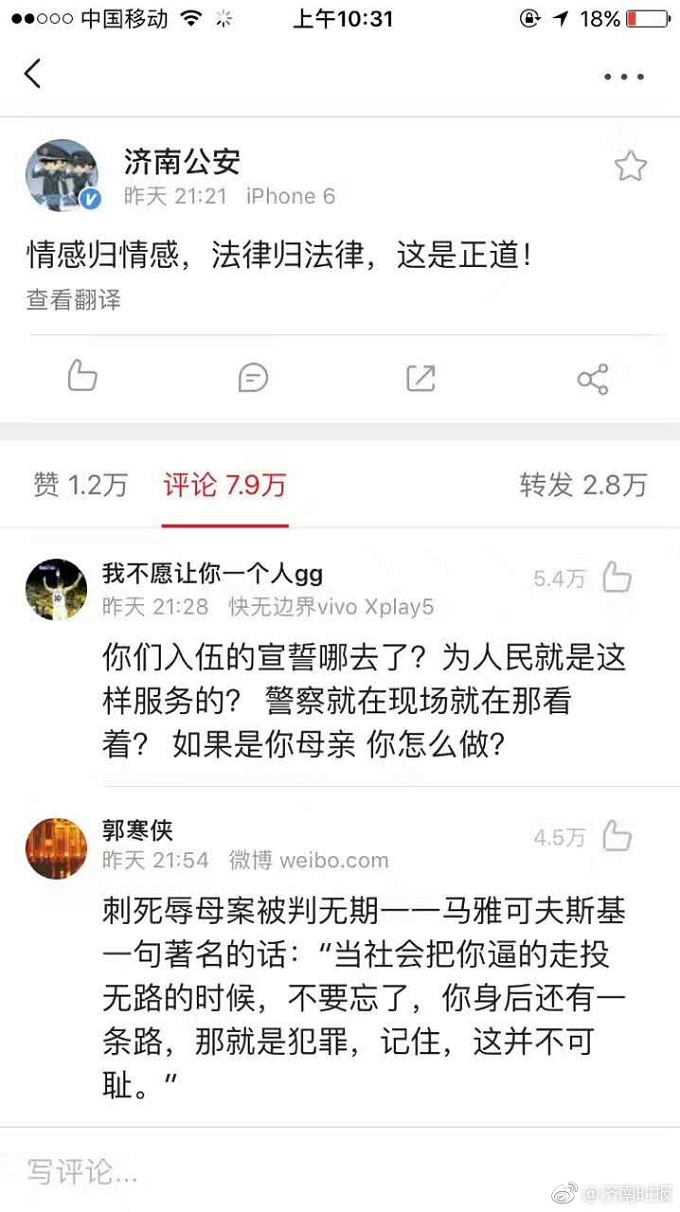Image resolution: width=680 pixels, height=1212 pixels.
Task: Repost the 济南公安 post
Action: click(x=421, y=377)
